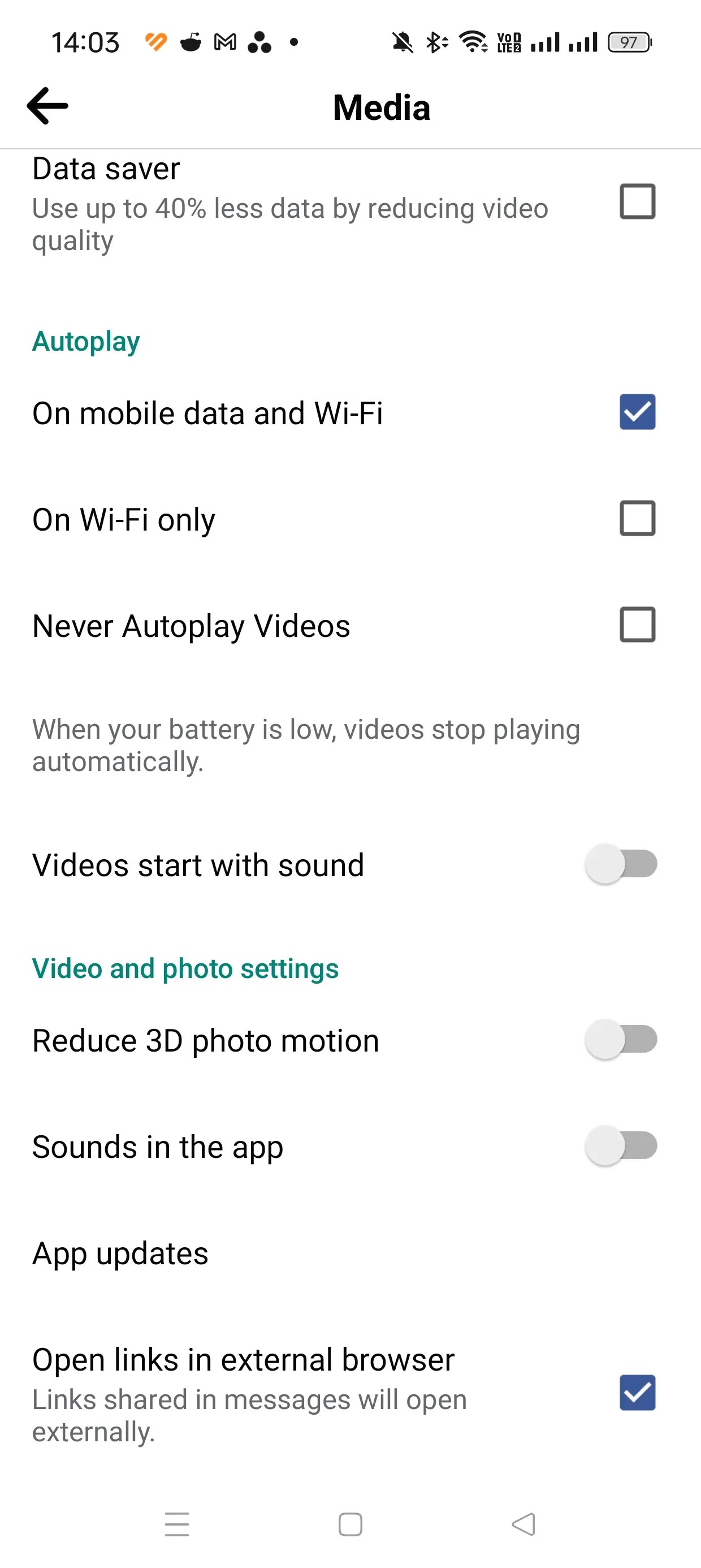Switch on Sounds in the app
Screen dimensions: 701x1568
(x=621, y=1146)
